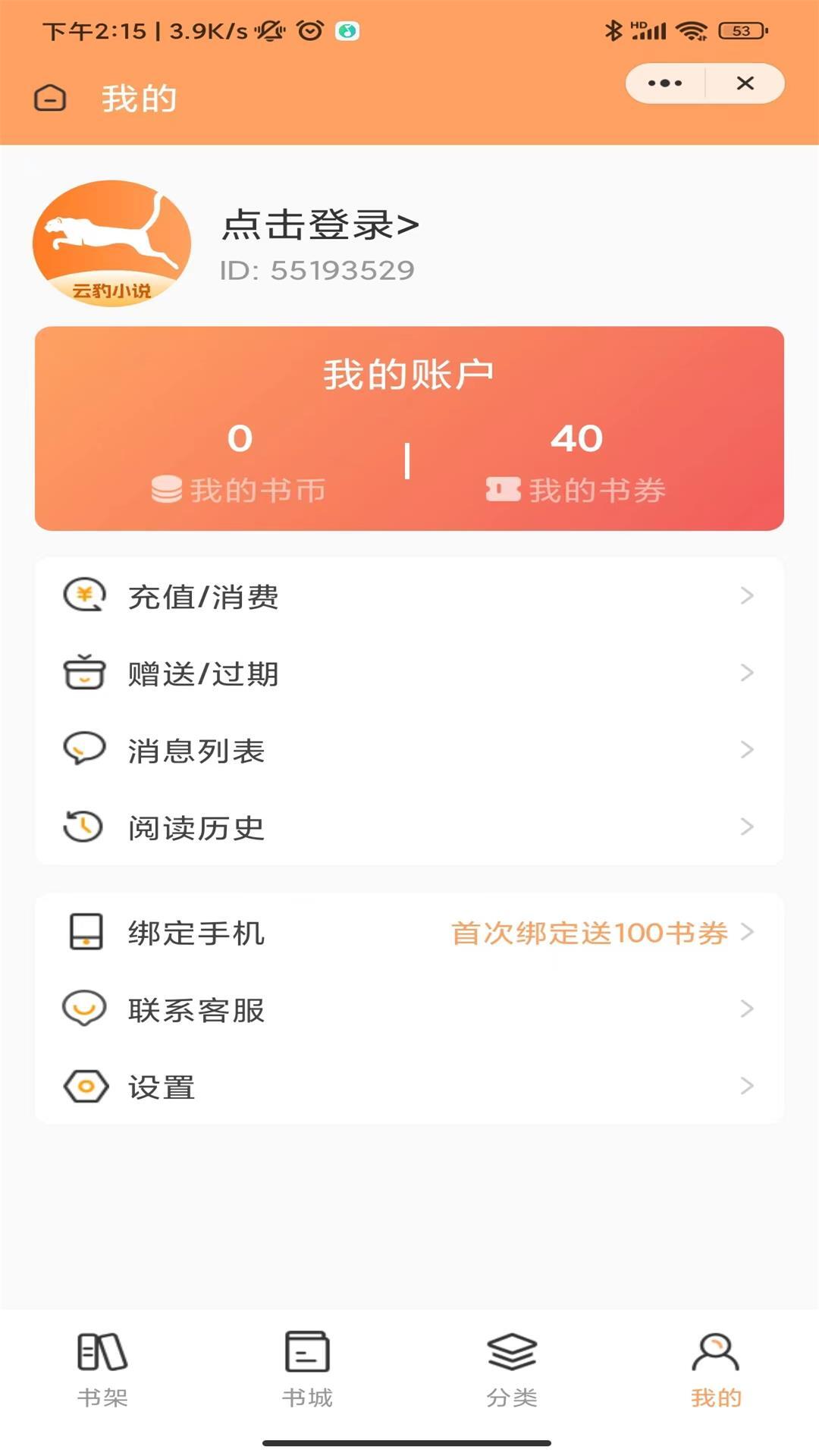Click the home icon in the header
This screenshot has height=1456, width=819.
pos(49,98)
